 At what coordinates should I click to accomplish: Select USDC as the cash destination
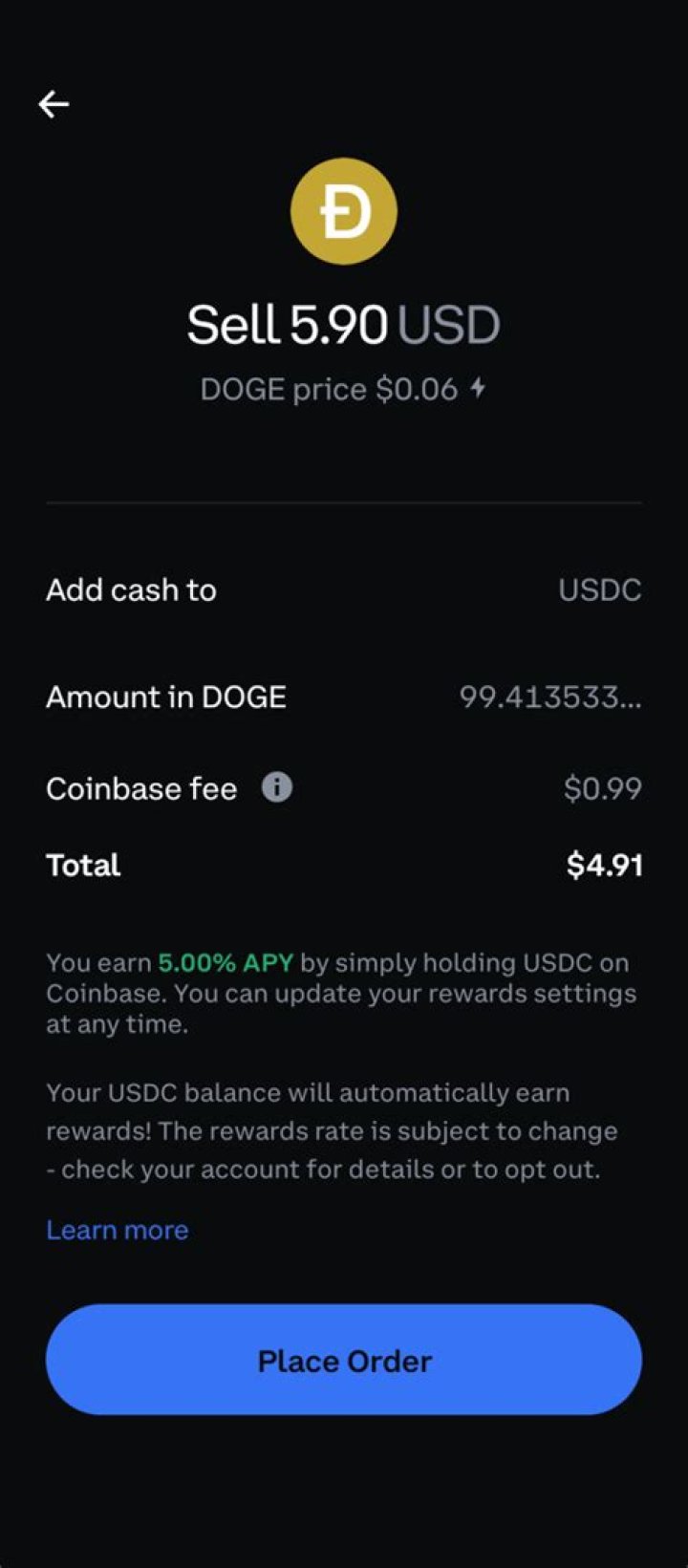(599, 590)
